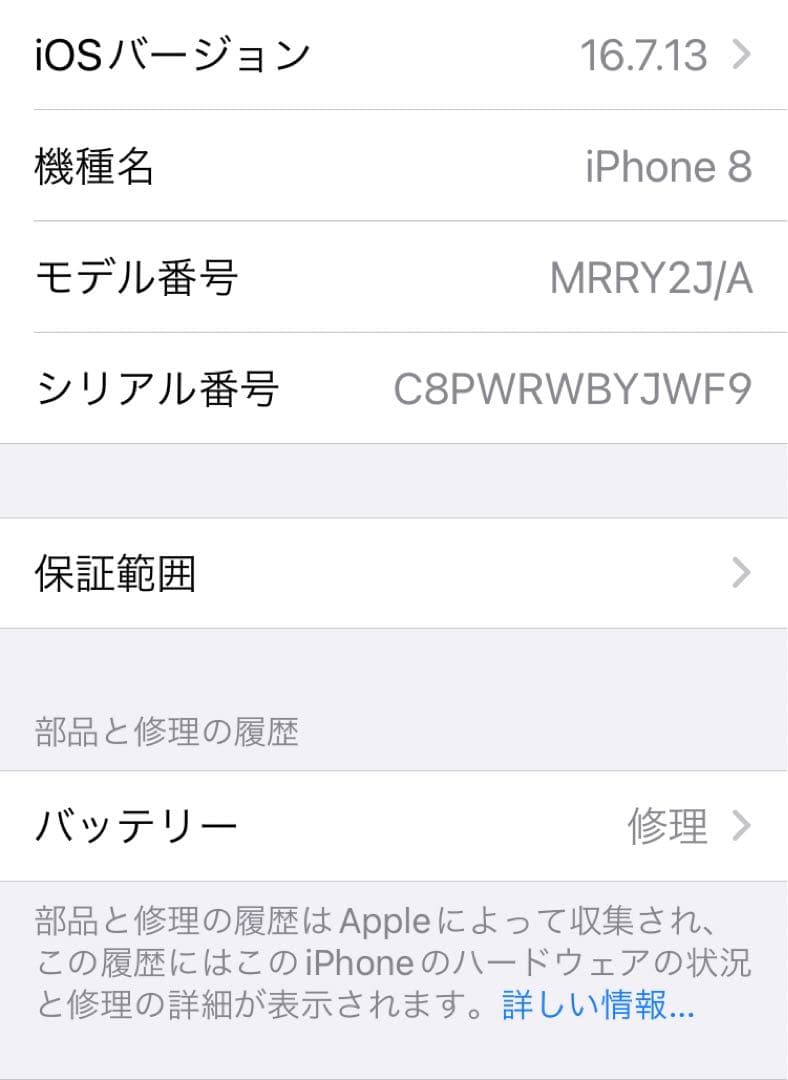Expand the 保証範囲 row chevron
This screenshot has width=788, height=1080.
coord(740,573)
